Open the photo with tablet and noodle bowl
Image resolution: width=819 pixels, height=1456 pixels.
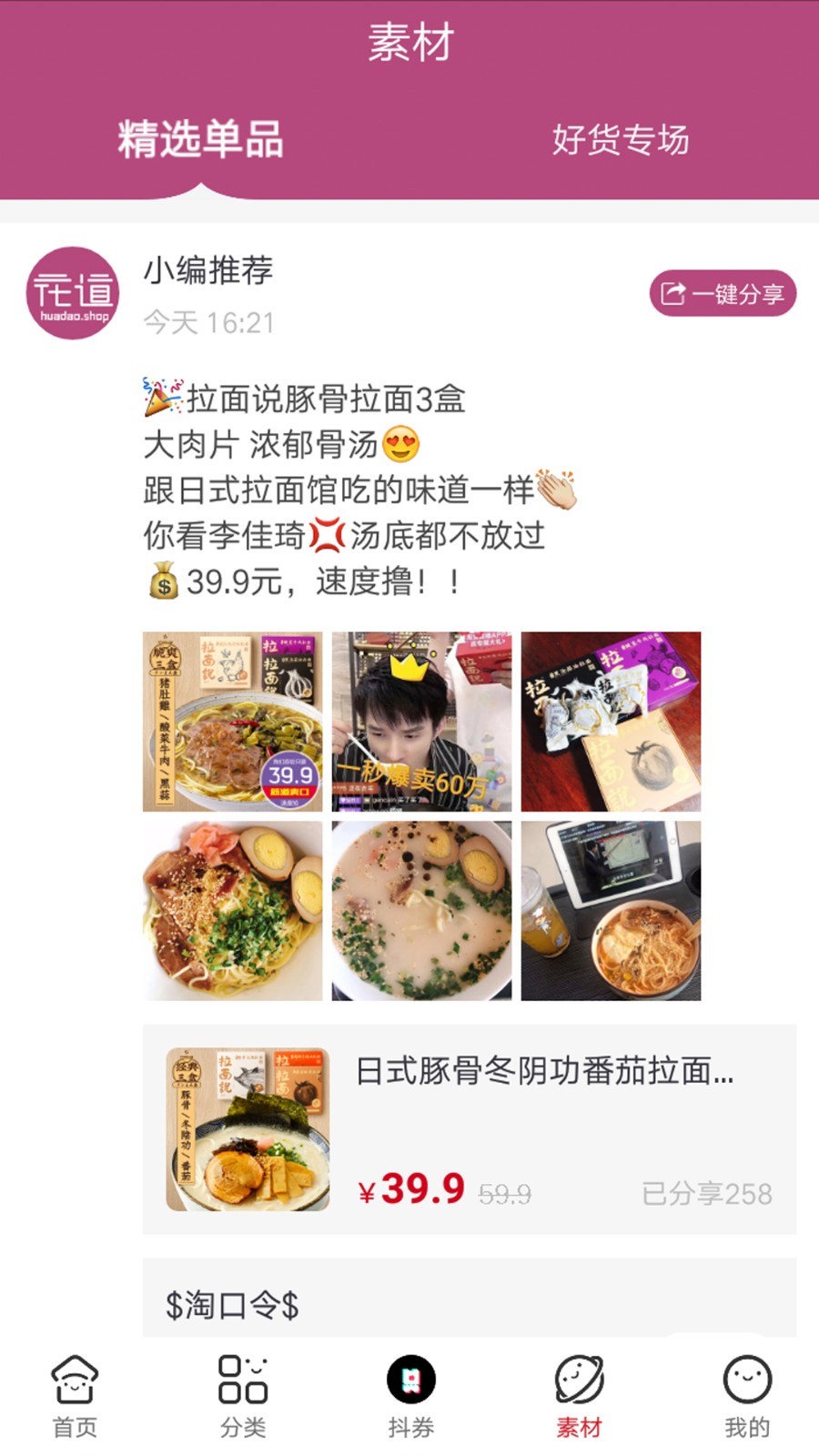coord(611,910)
